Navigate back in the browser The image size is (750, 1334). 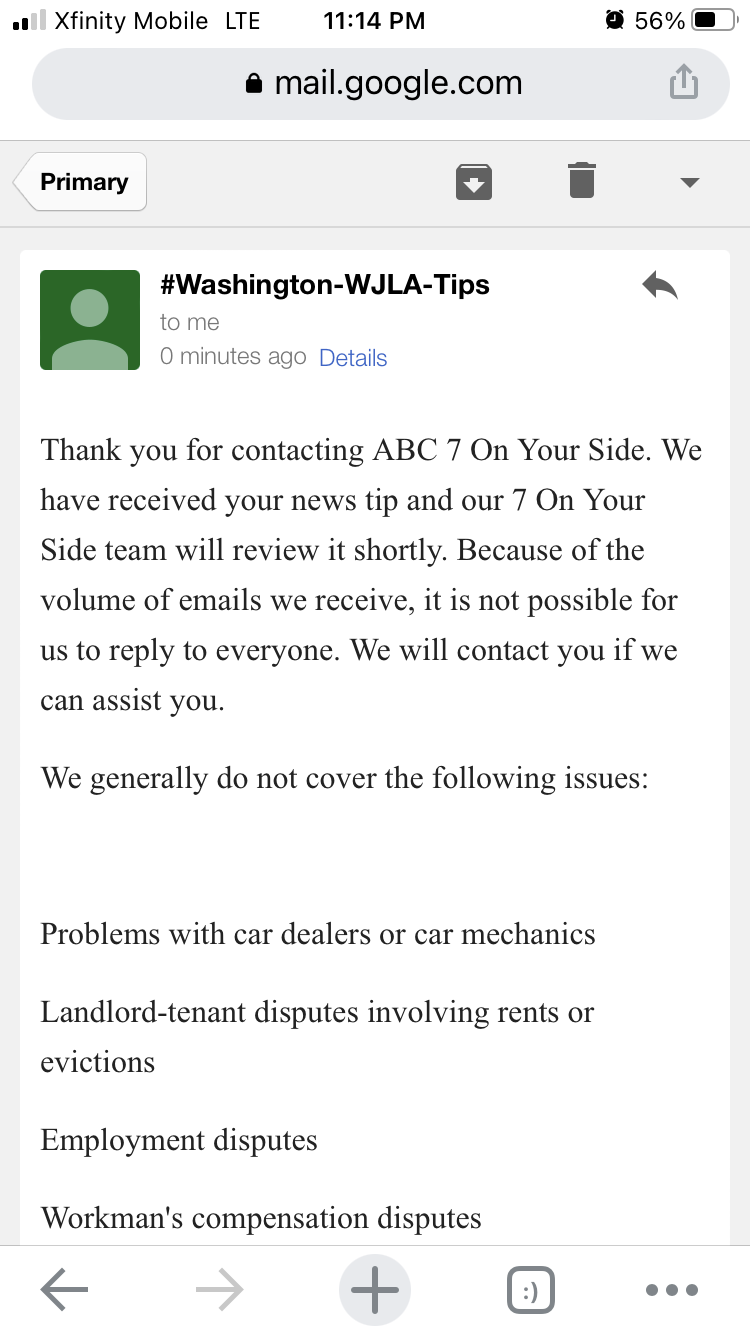tap(65, 1290)
